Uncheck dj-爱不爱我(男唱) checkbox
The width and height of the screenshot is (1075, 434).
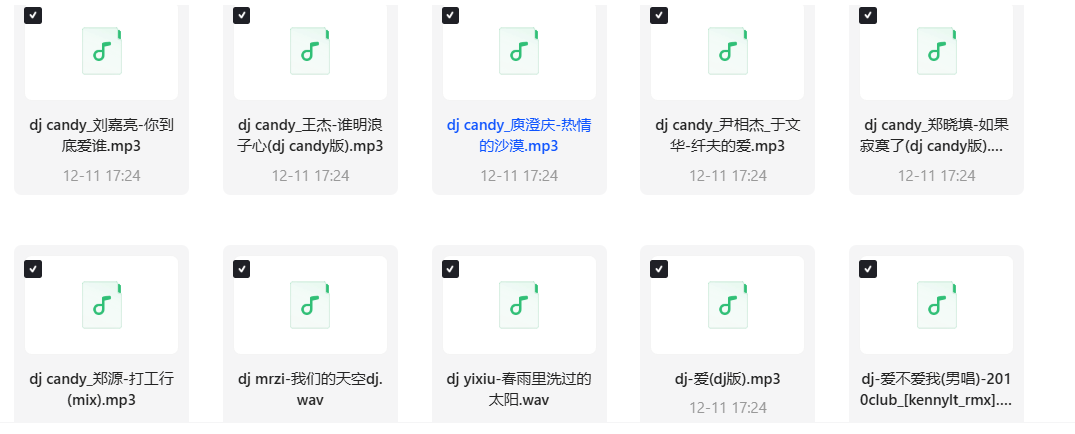[x=867, y=269]
